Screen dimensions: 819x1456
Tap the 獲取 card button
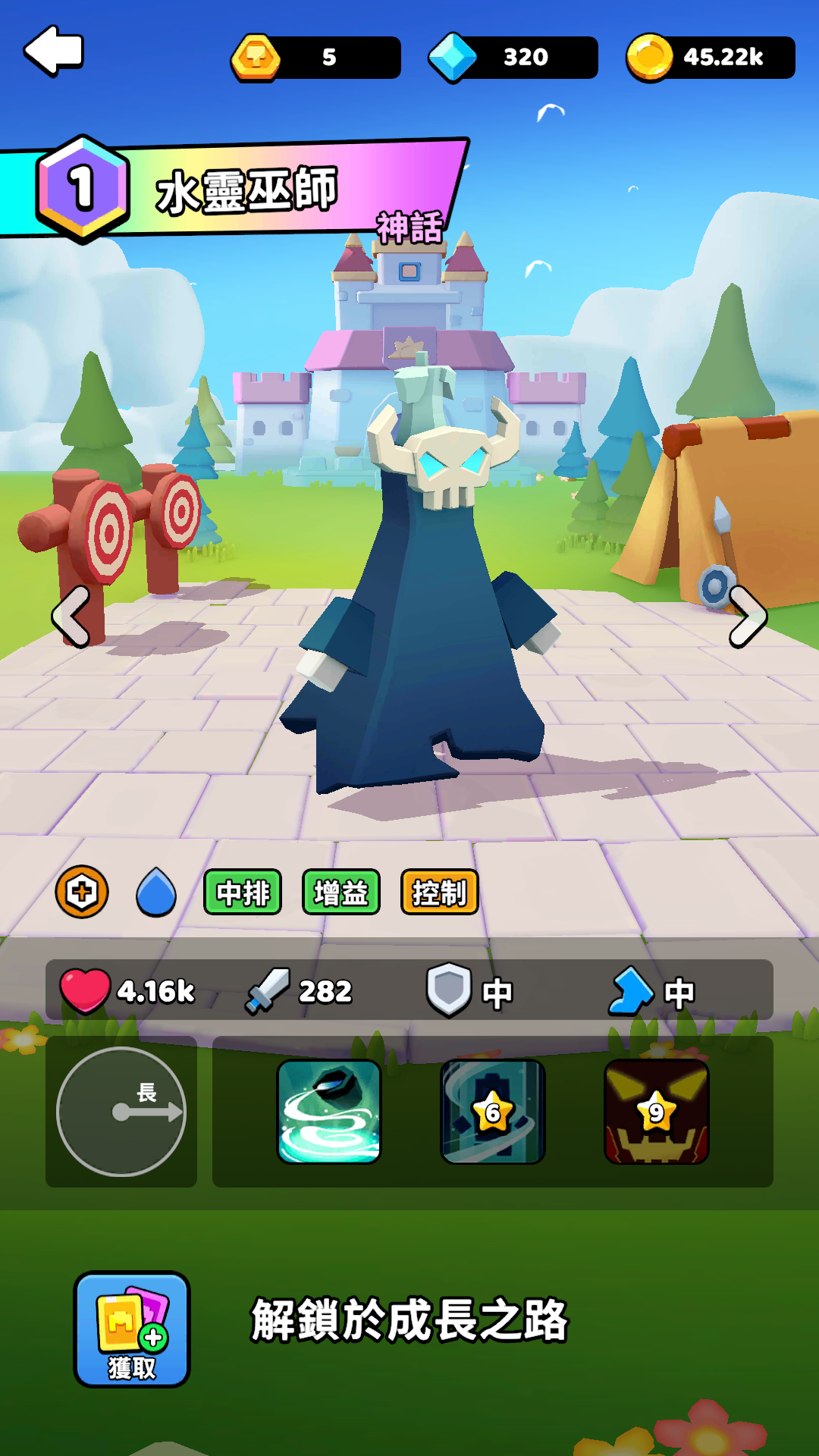pyautogui.click(x=132, y=1329)
